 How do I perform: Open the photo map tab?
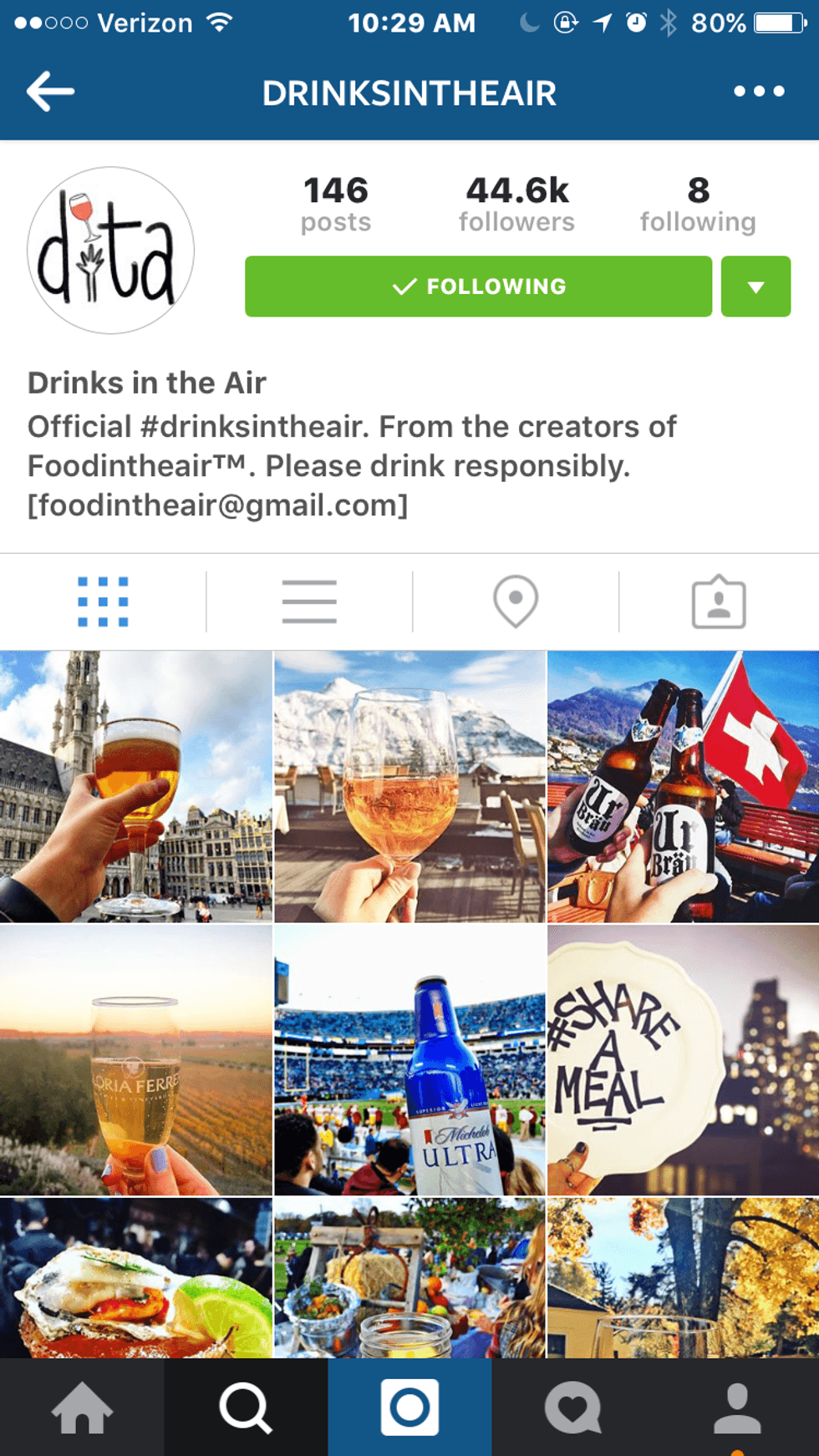click(516, 601)
